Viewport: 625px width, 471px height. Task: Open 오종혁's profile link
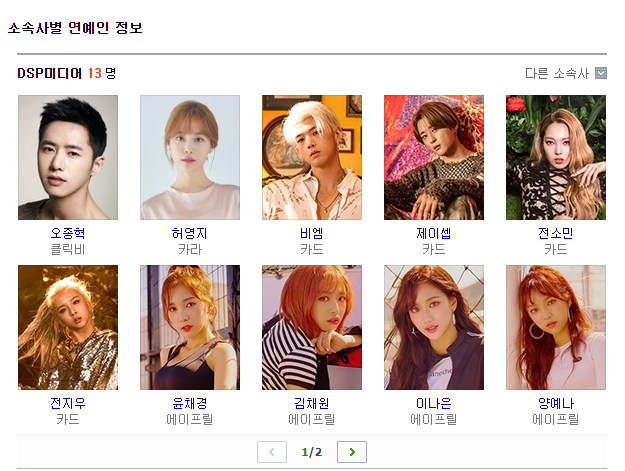point(68,233)
